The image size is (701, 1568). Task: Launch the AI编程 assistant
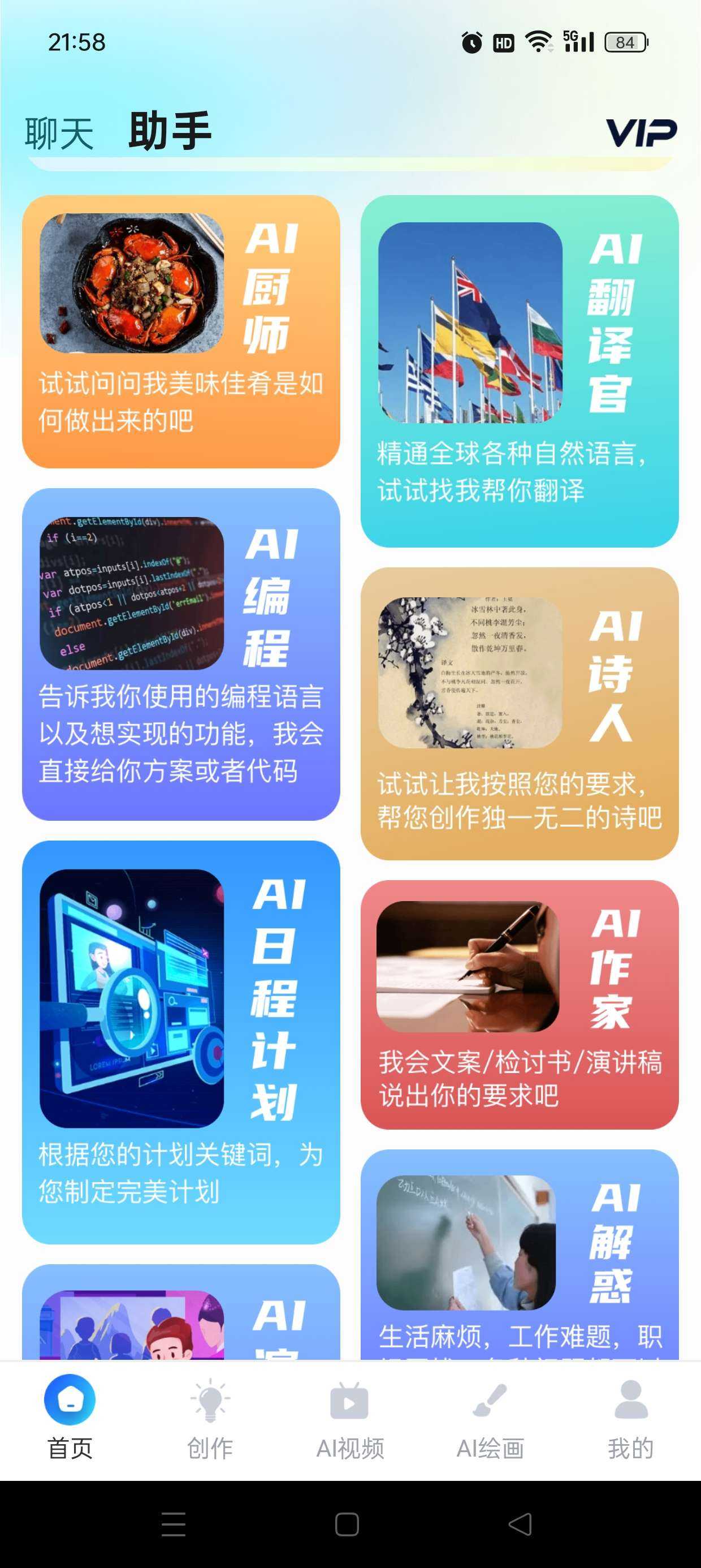(x=181, y=654)
